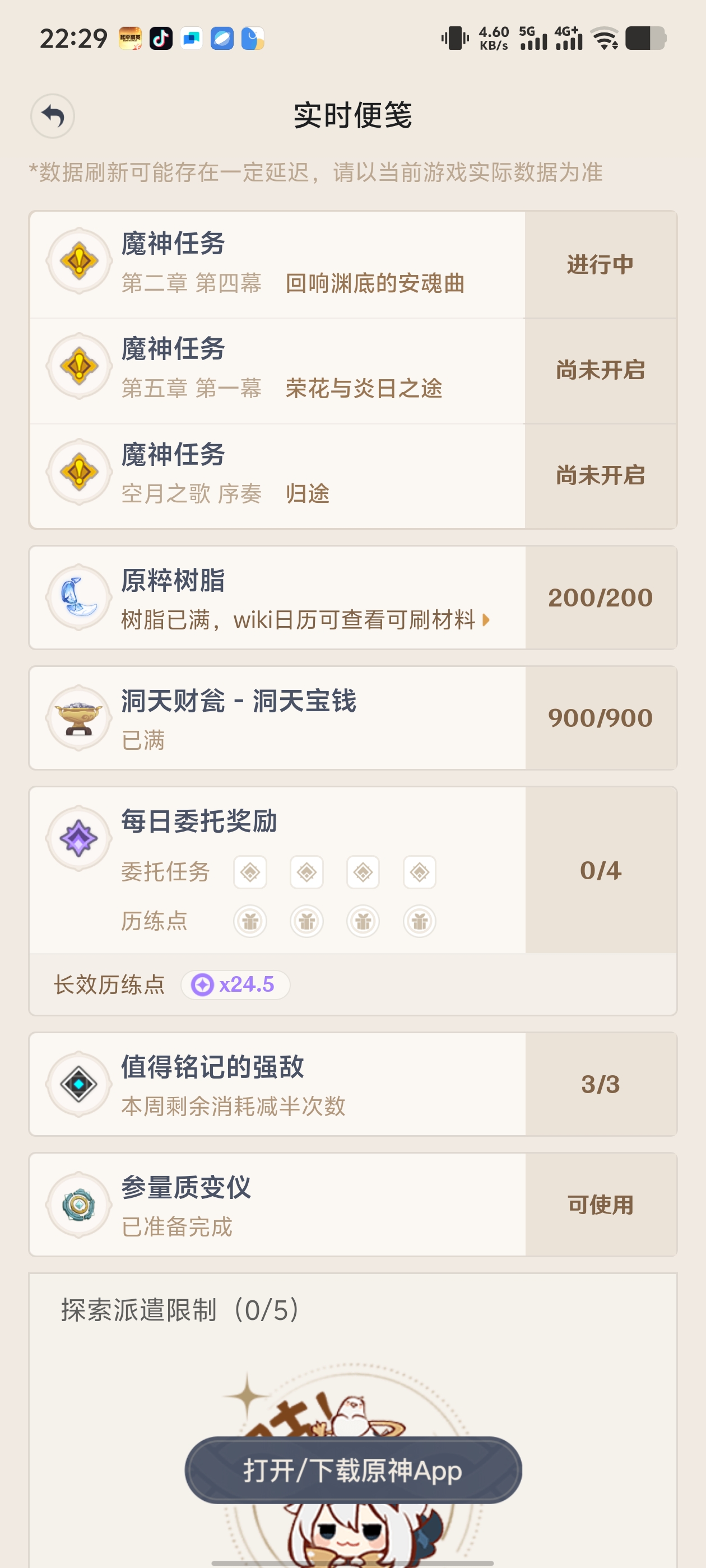Tap the back arrow at top left
The height and width of the screenshot is (1568, 706).
[54, 116]
